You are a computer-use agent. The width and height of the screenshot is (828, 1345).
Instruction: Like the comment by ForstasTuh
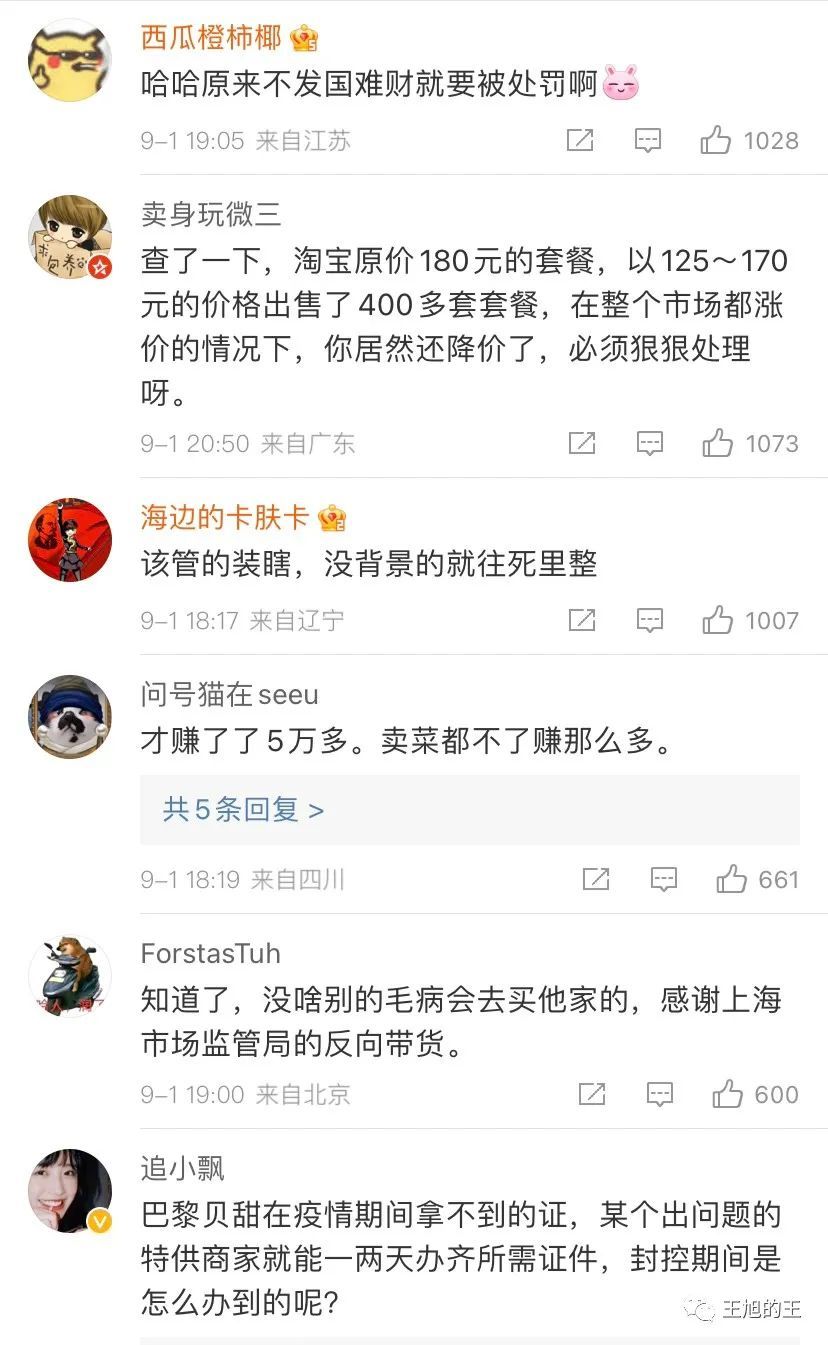727,1094
